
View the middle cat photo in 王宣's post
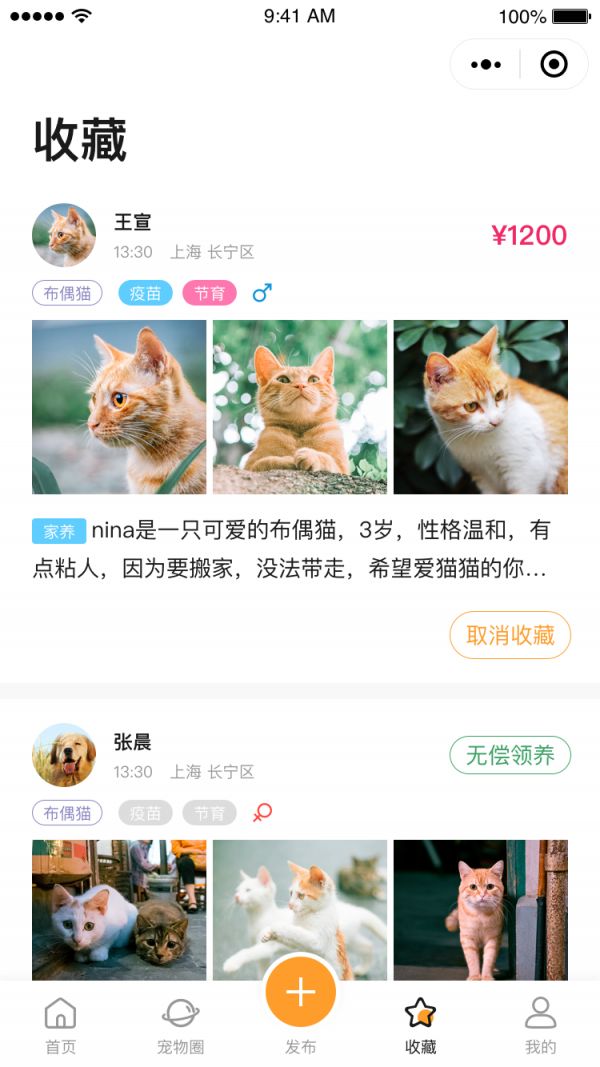300,407
